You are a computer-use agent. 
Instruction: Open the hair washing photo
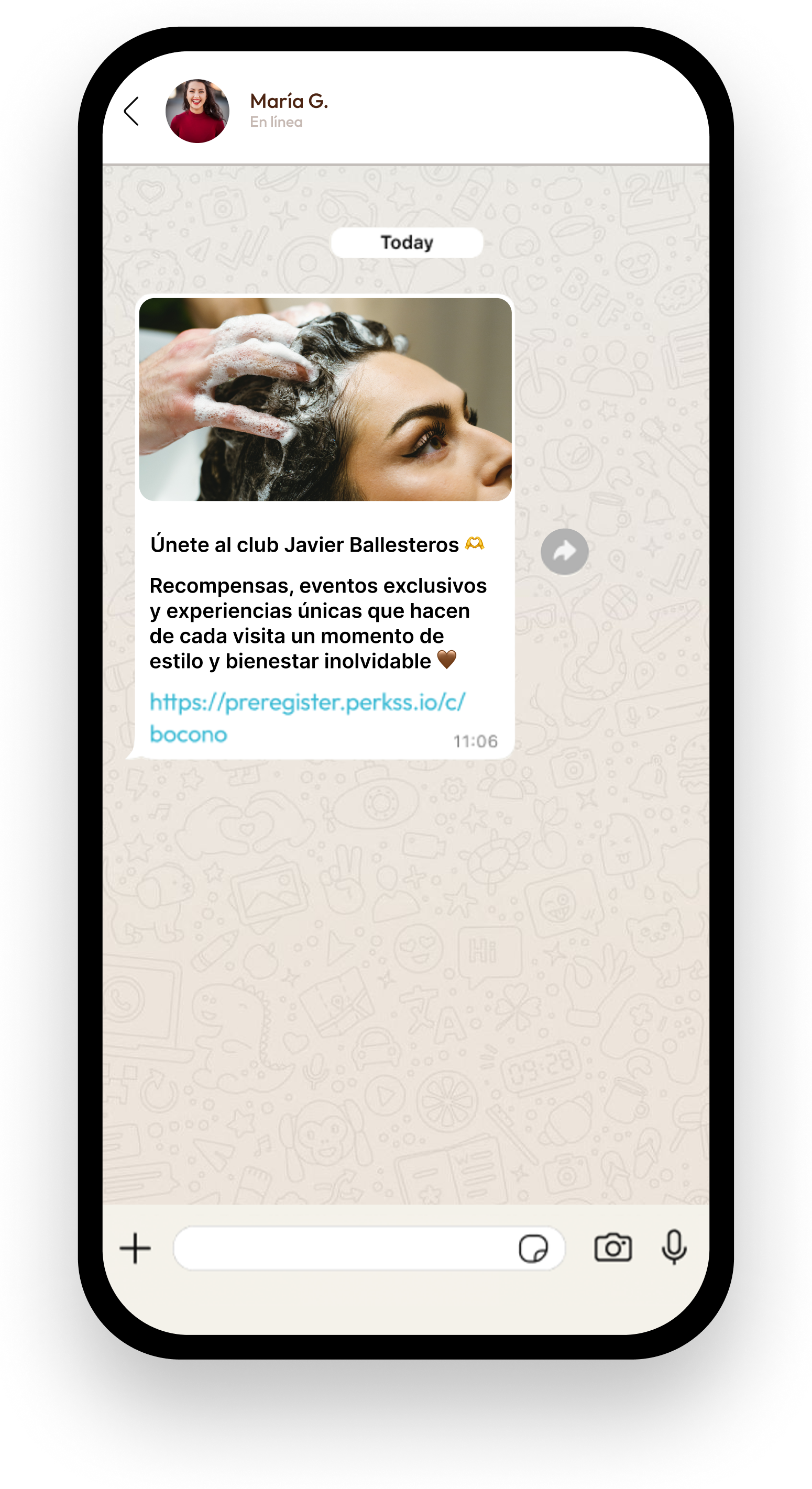pyautogui.click(x=325, y=399)
